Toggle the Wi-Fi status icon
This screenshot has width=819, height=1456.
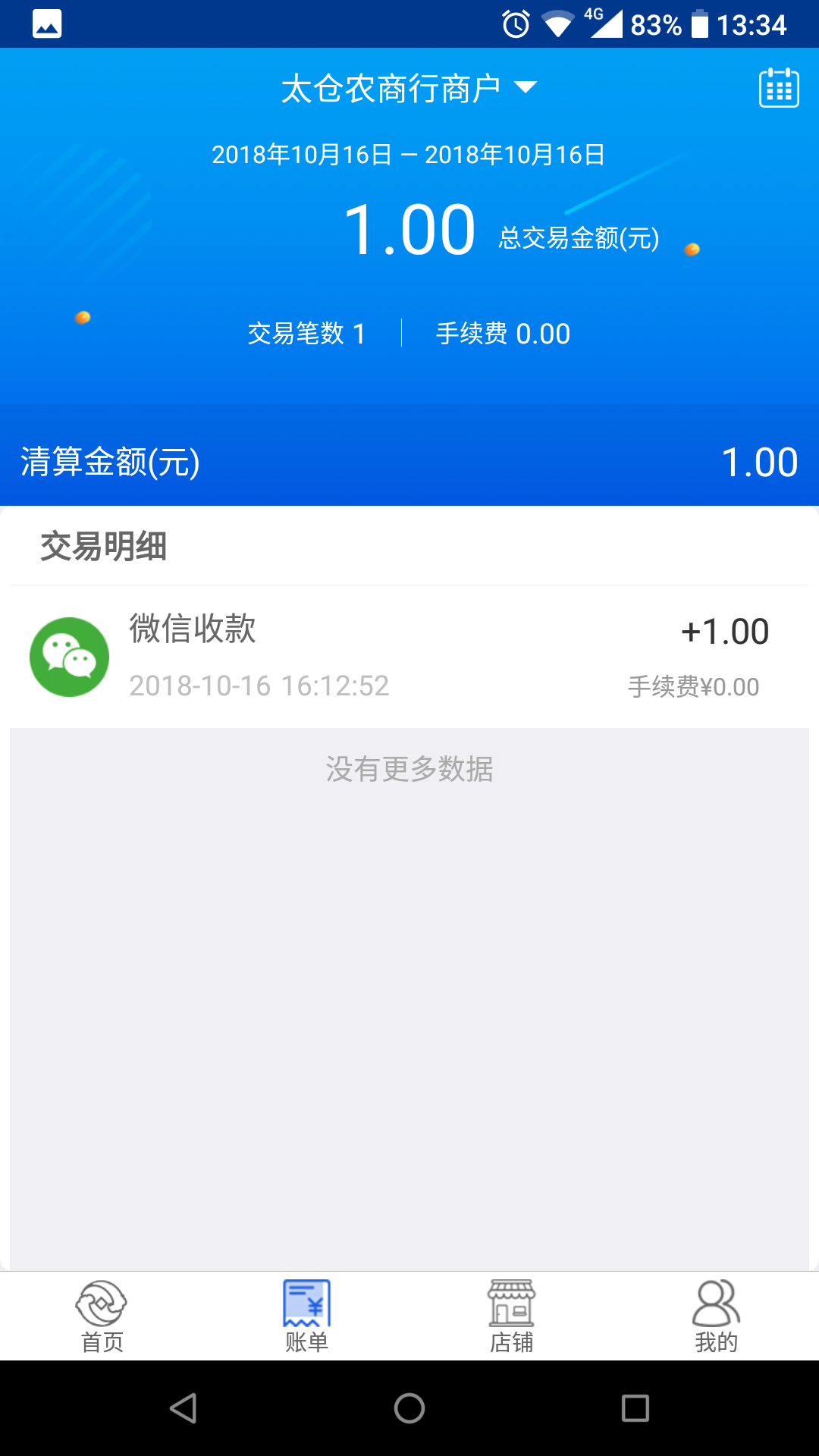tap(560, 24)
